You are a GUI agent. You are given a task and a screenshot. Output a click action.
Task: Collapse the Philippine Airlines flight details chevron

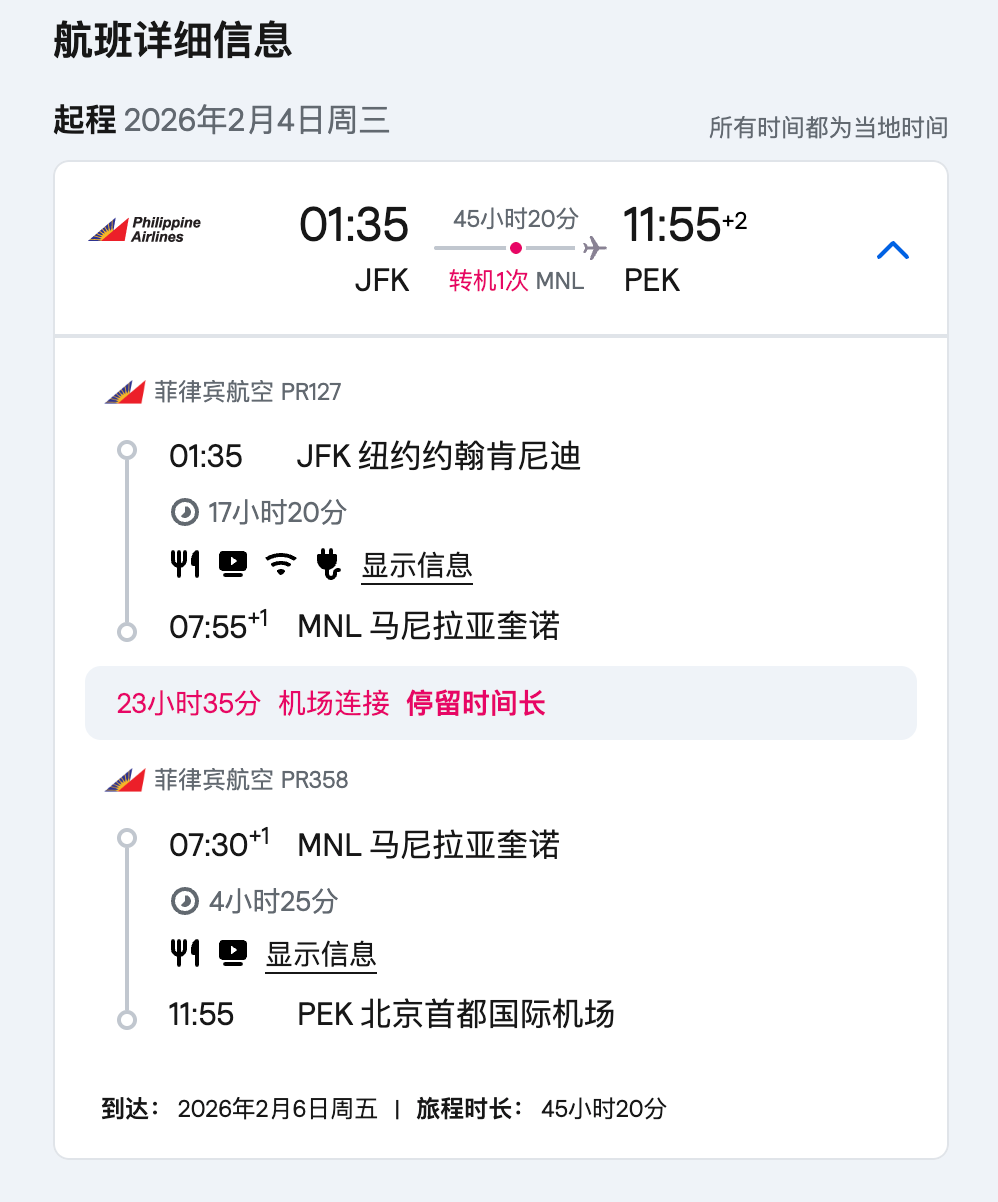pyautogui.click(x=892, y=250)
